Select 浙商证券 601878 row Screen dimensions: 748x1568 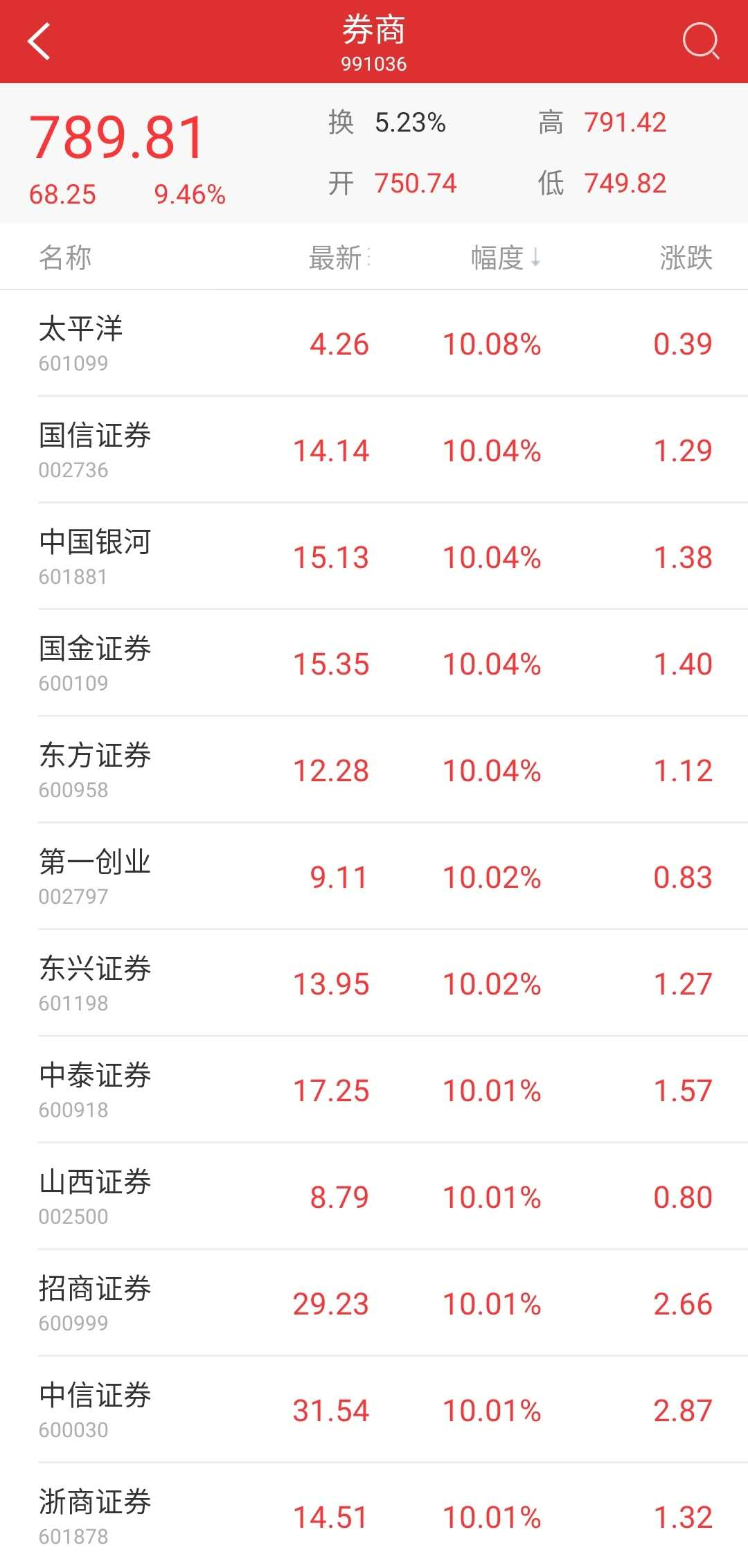click(x=374, y=1517)
